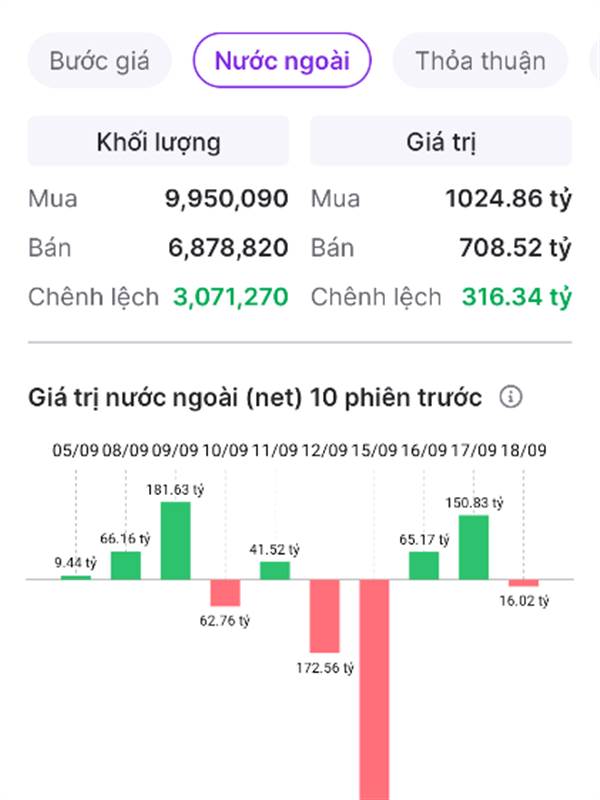Open the Thỏa thuận tab
The width and height of the screenshot is (600, 800).
pyautogui.click(x=480, y=61)
